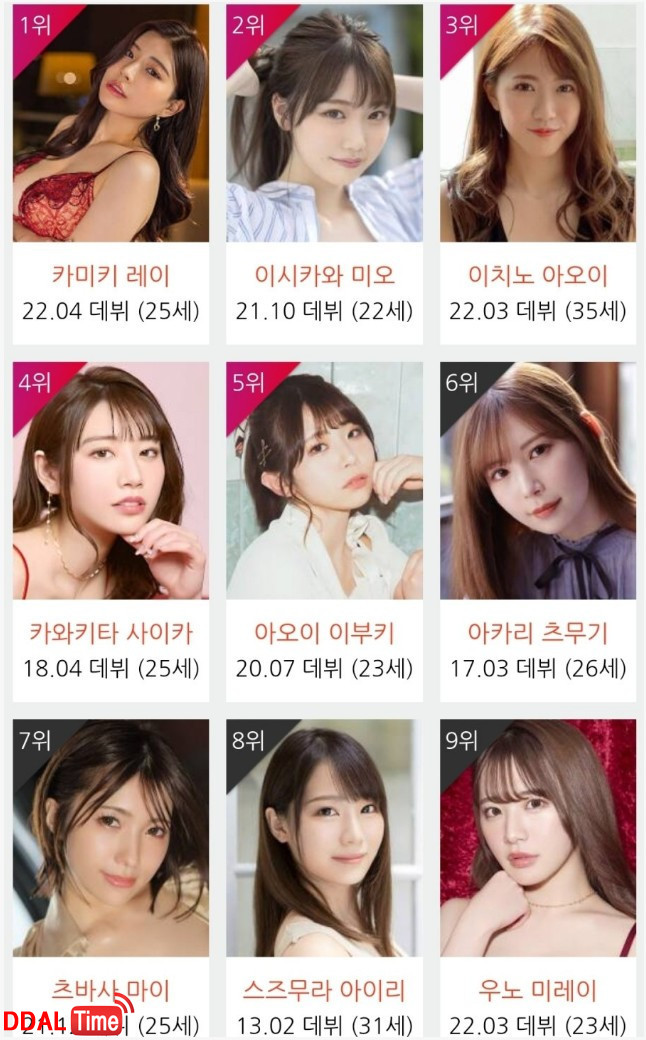View the 이치노 아오이 profile card

(538, 175)
